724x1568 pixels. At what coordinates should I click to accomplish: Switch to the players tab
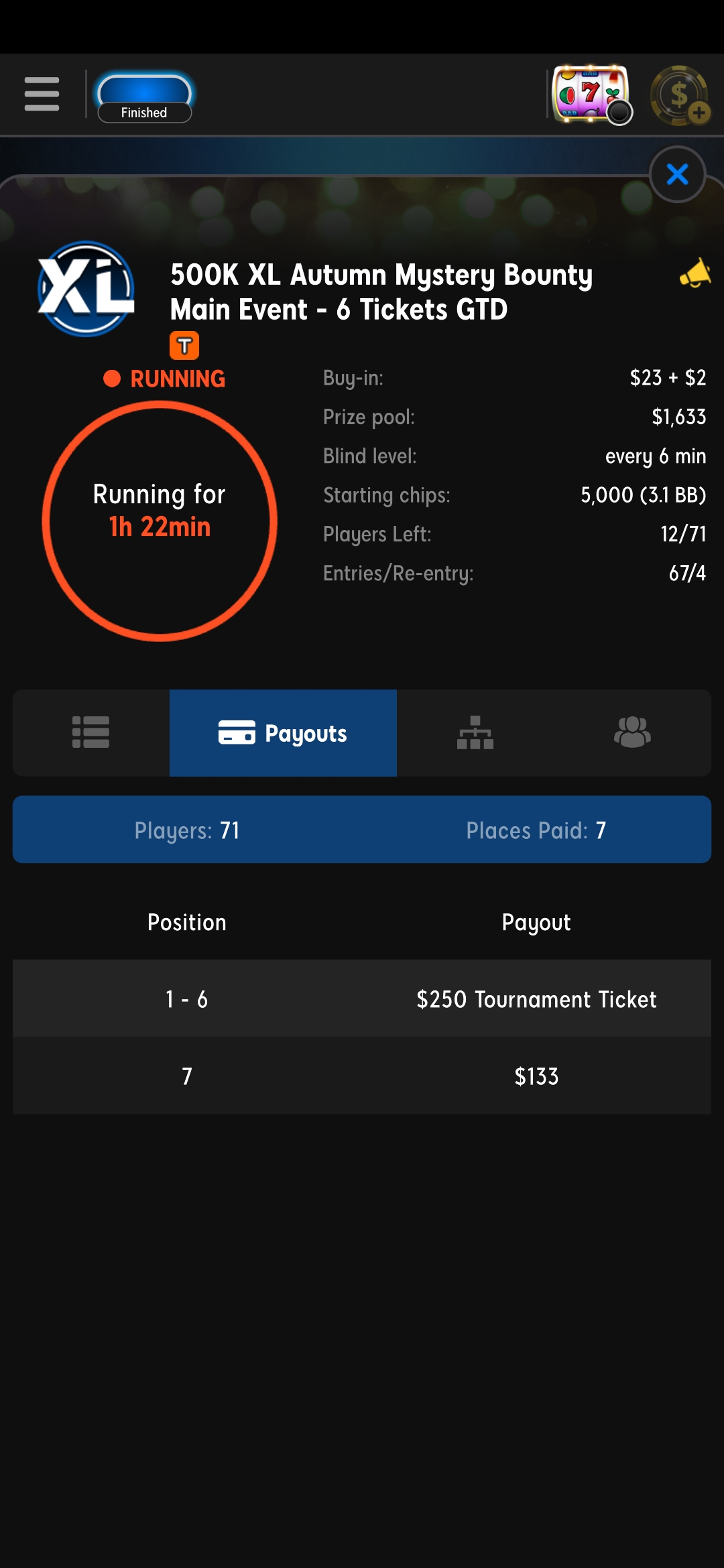click(632, 732)
